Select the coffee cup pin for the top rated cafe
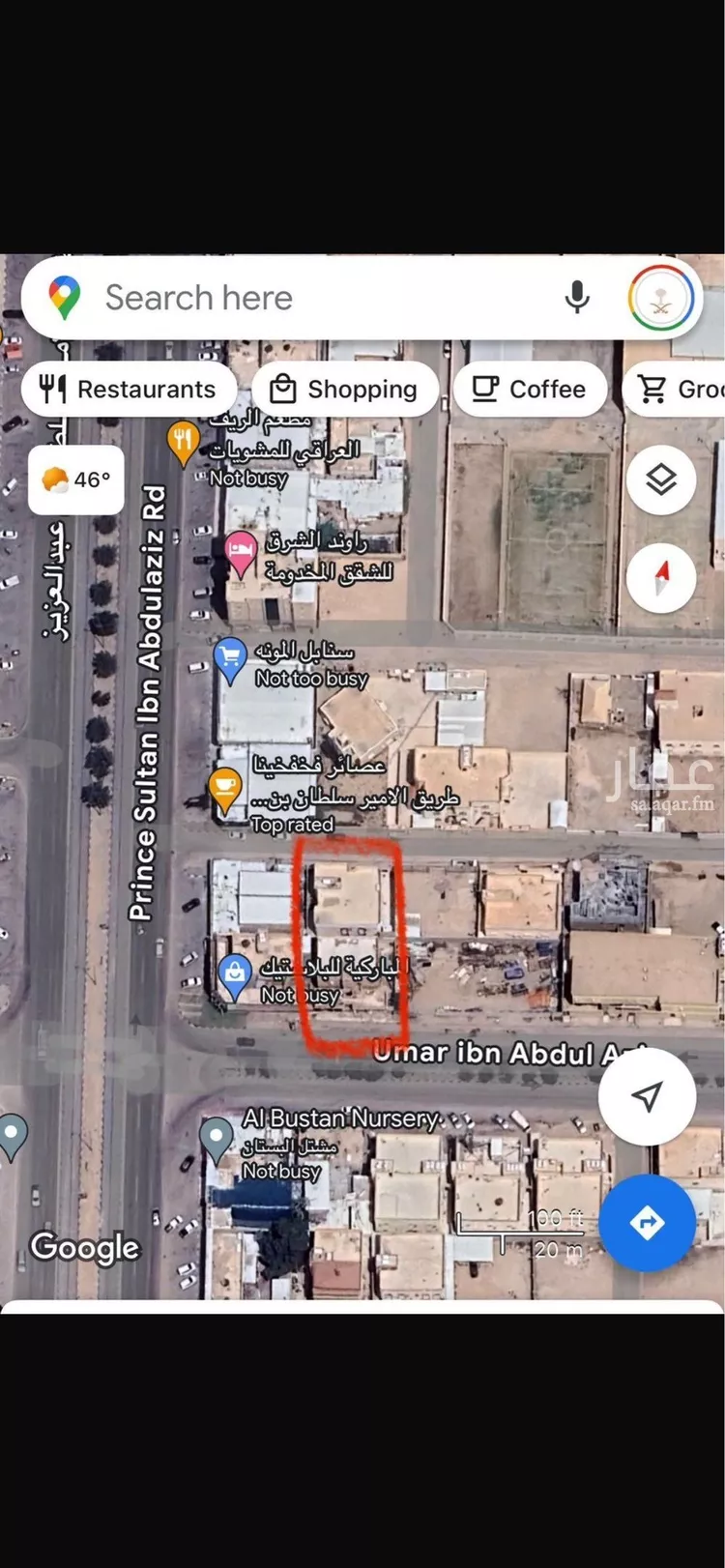 224,788
